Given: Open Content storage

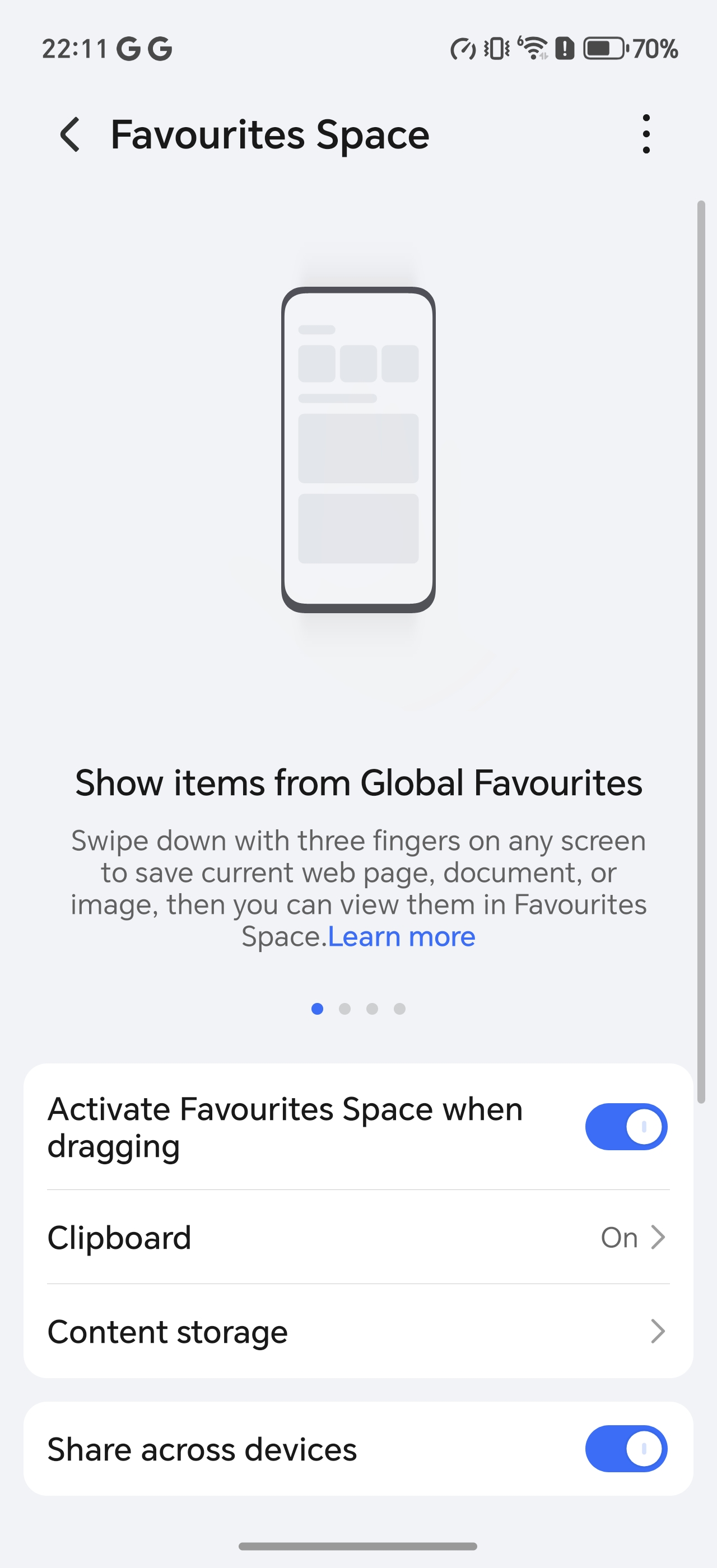Looking at the screenshot, I should tap(358, 1331).
